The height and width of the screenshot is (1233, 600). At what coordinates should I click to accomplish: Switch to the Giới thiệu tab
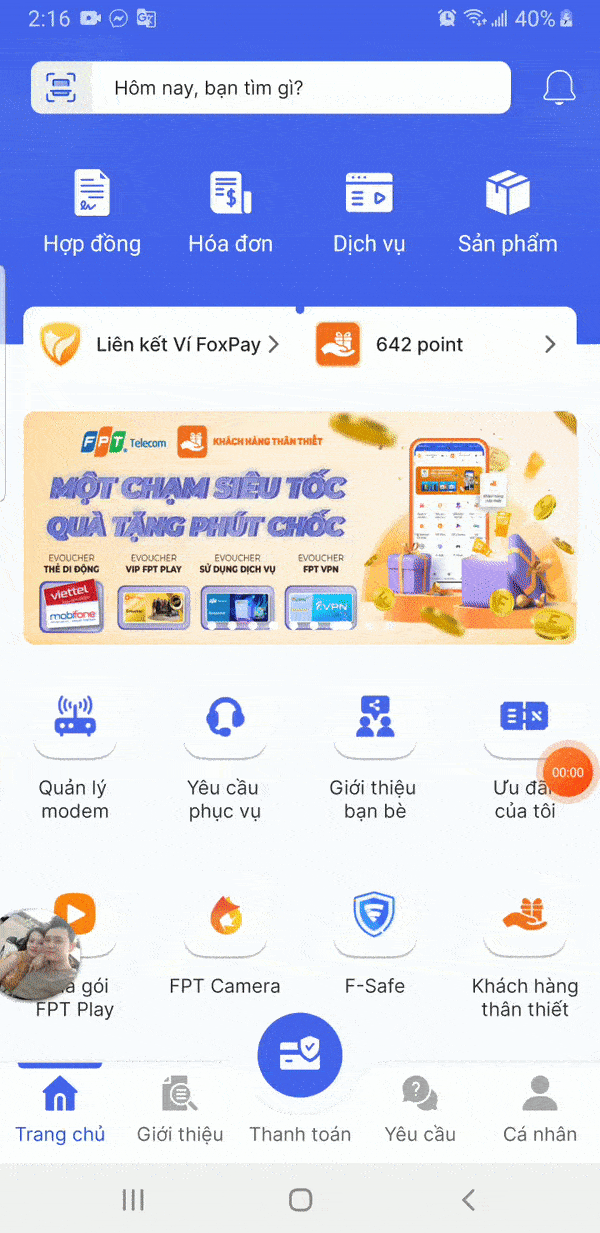click(180, 1108)
